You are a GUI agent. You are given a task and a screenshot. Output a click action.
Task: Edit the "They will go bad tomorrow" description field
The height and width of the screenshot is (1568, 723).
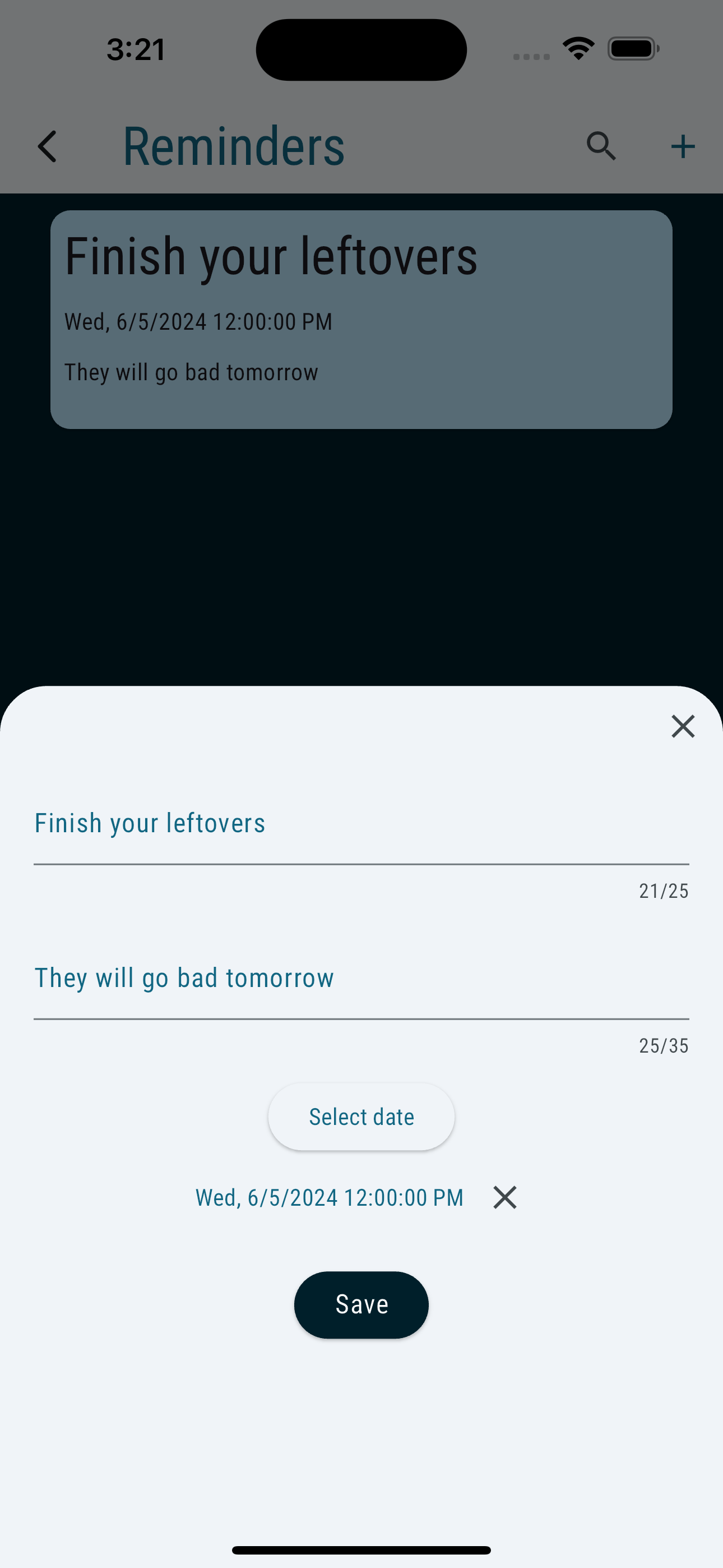pyautogui.click(x=360, y=978)
